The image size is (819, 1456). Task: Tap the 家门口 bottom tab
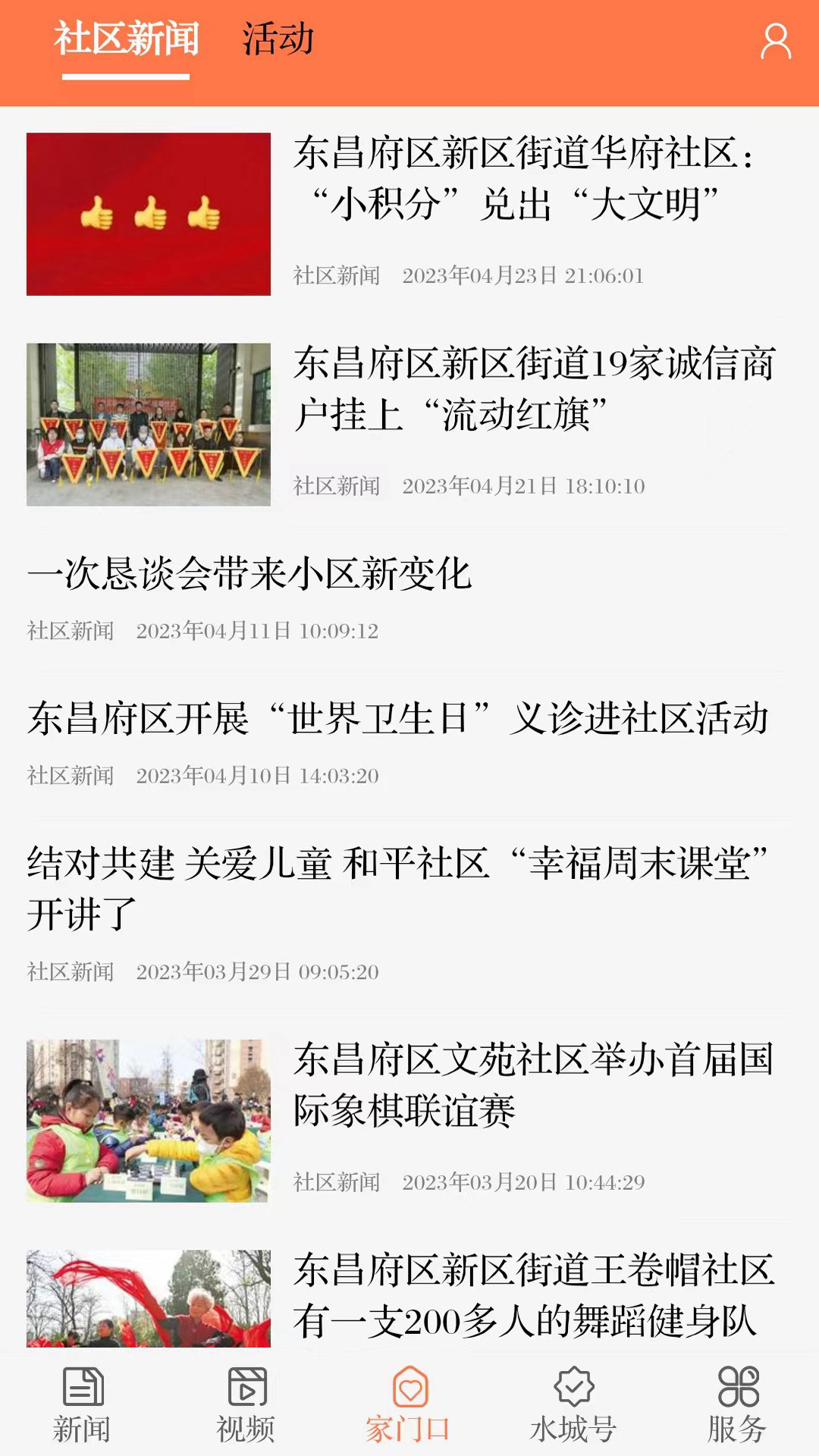(x=409, y=1404)
